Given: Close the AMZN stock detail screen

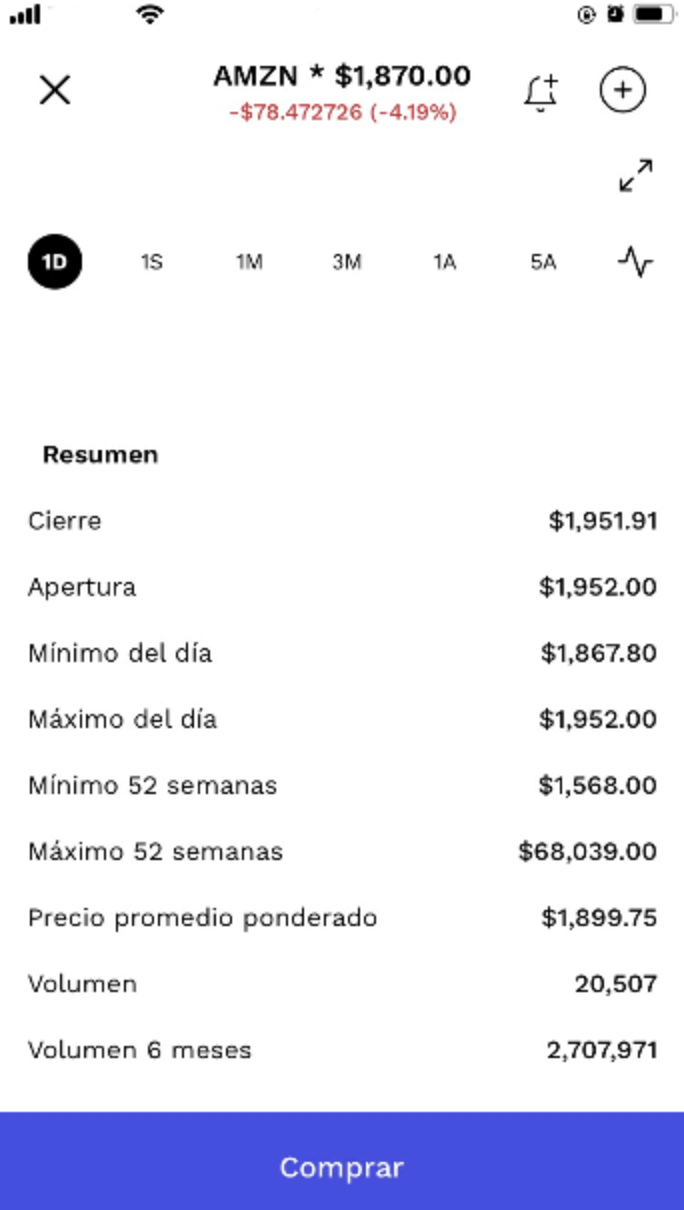Looking at the screenshot, I should click(55, 90).
